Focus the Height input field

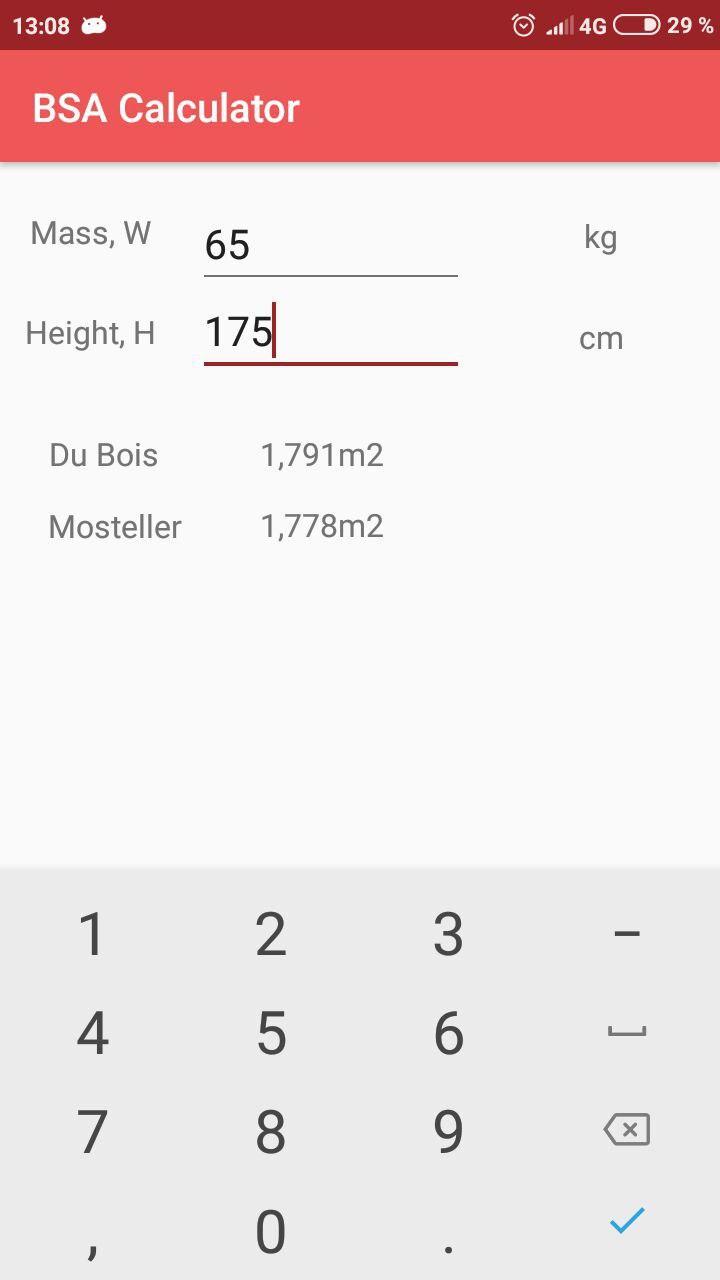click(331, 333)
